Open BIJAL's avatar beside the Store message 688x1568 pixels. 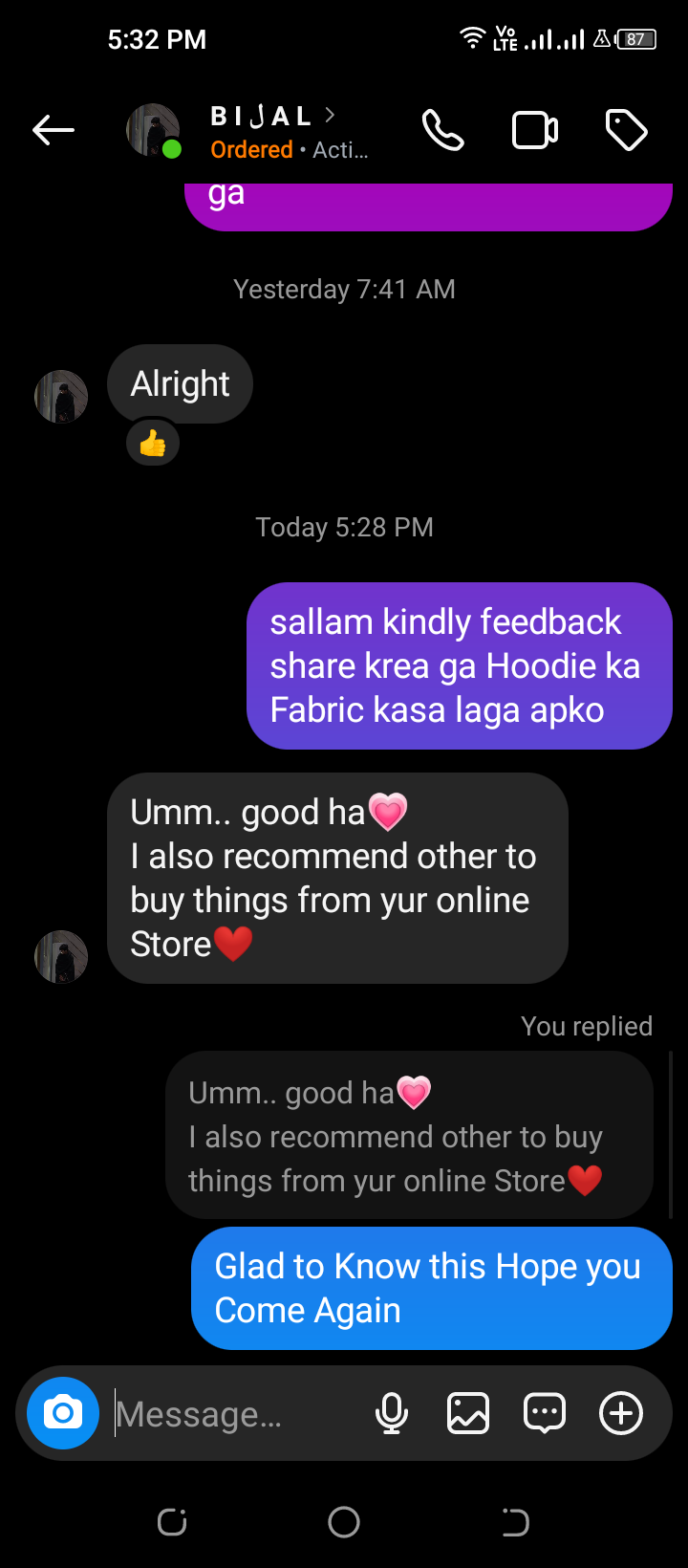pyautogui.click(x=61, y=956)
